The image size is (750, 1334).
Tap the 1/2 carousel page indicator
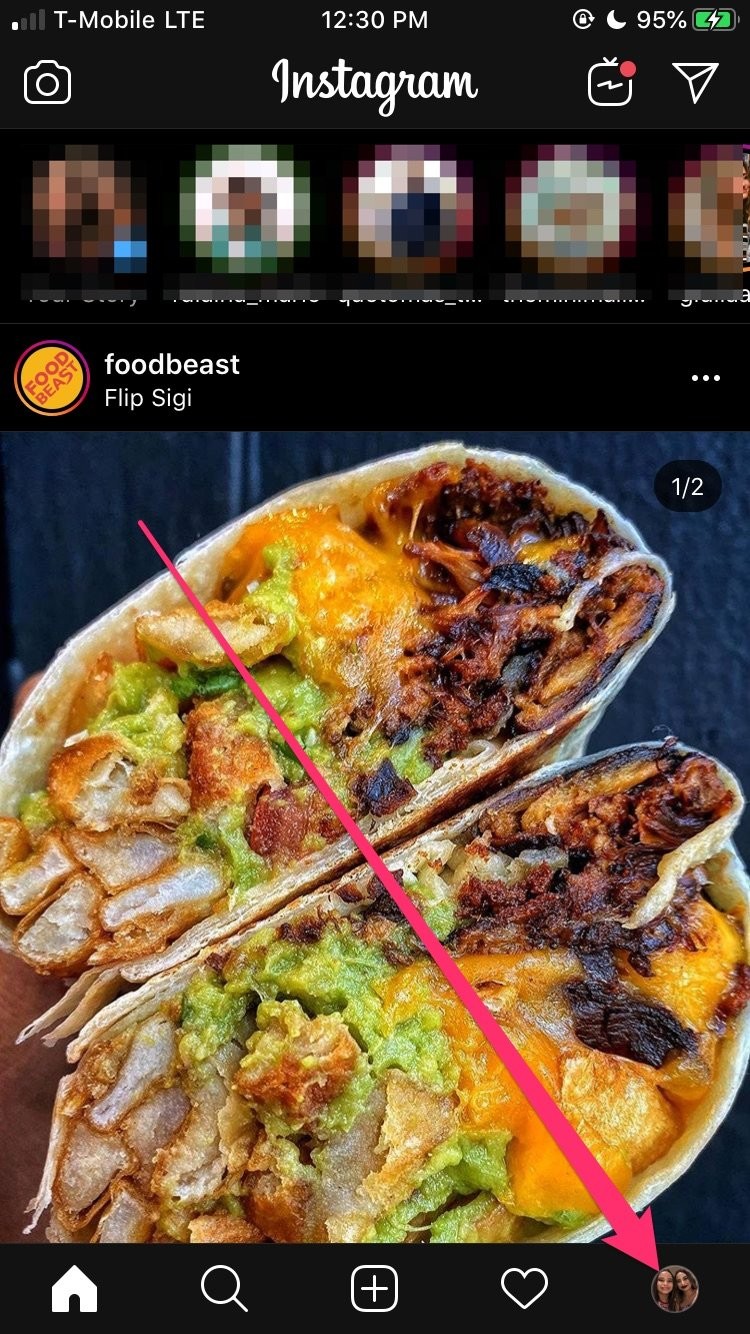click(686, 486)
